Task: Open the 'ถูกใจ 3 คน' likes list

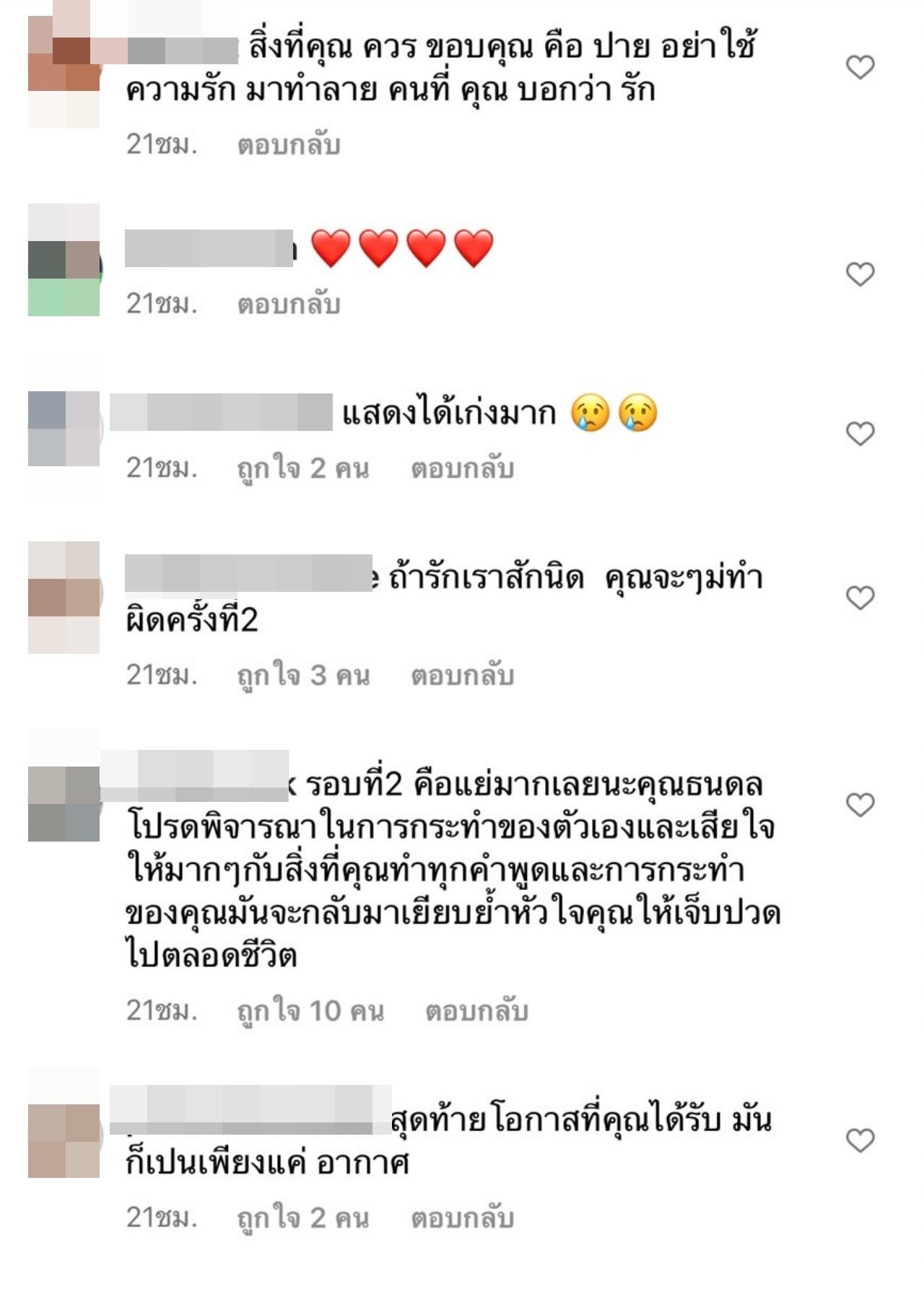Action: coord(303,676)
